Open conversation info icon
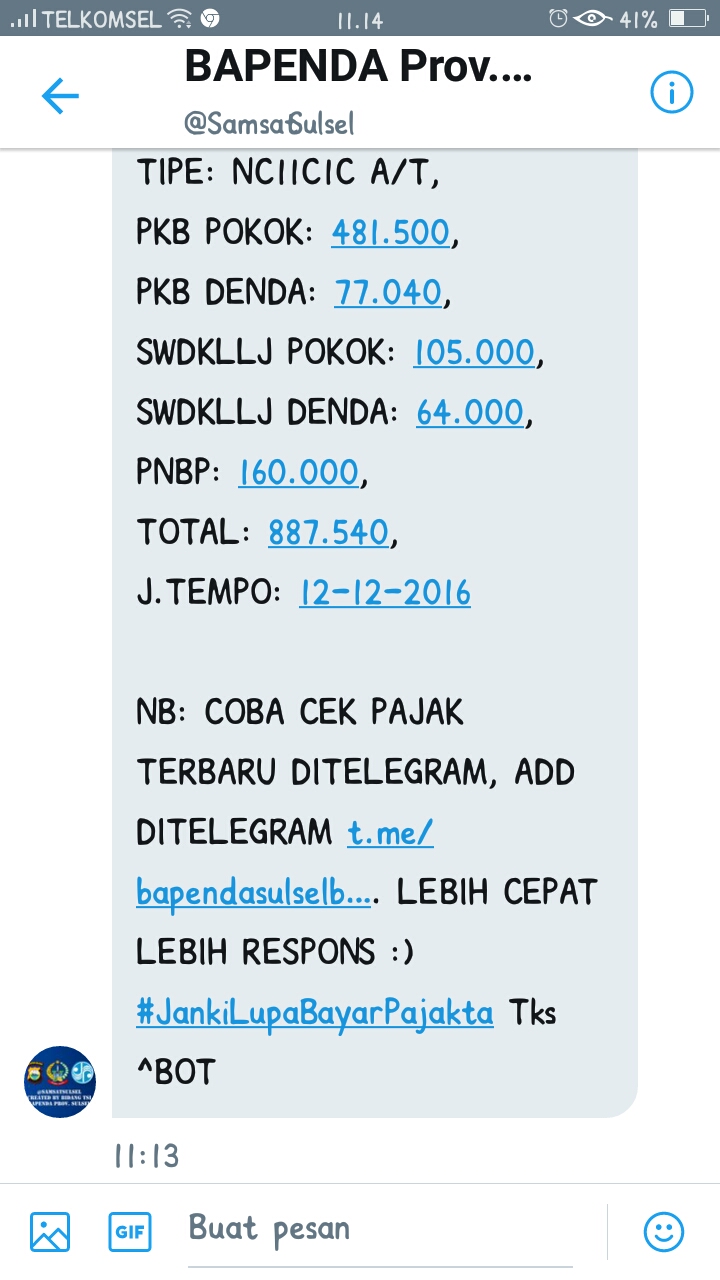 [671, 93]
